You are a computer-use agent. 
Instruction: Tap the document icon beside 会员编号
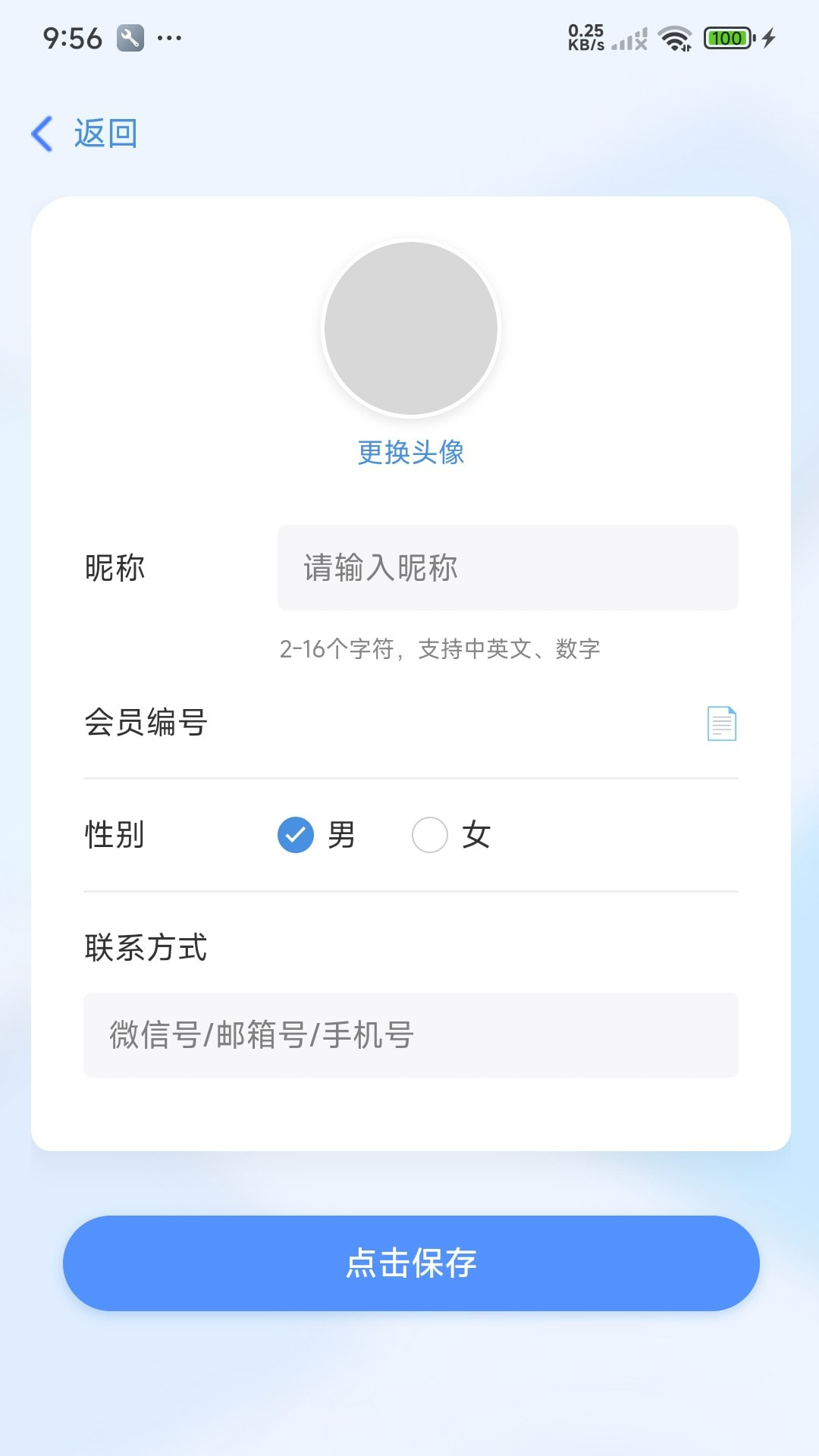click(722, 723)
